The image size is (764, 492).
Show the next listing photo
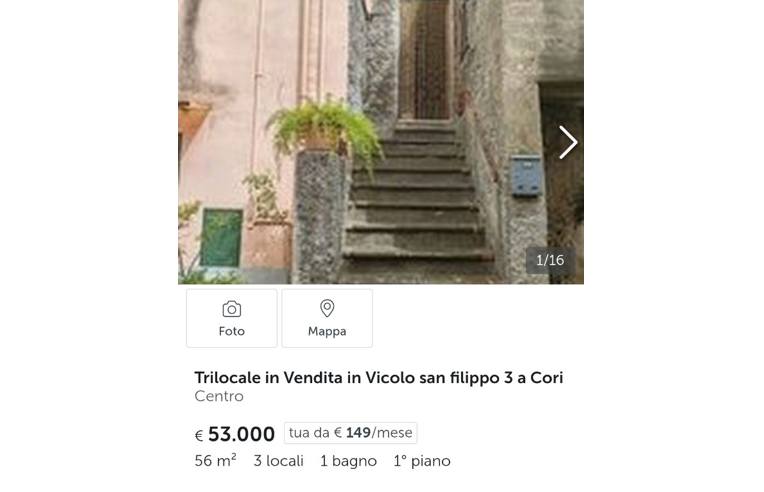click(x=567, y=142)
